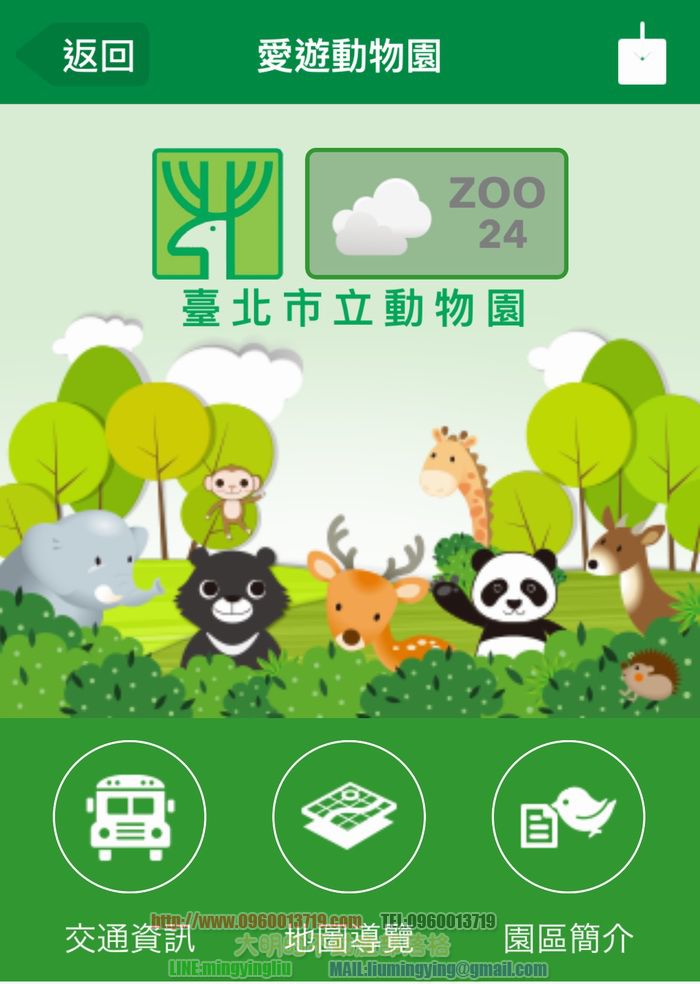Go back with the 返回 button

[85, 55]
